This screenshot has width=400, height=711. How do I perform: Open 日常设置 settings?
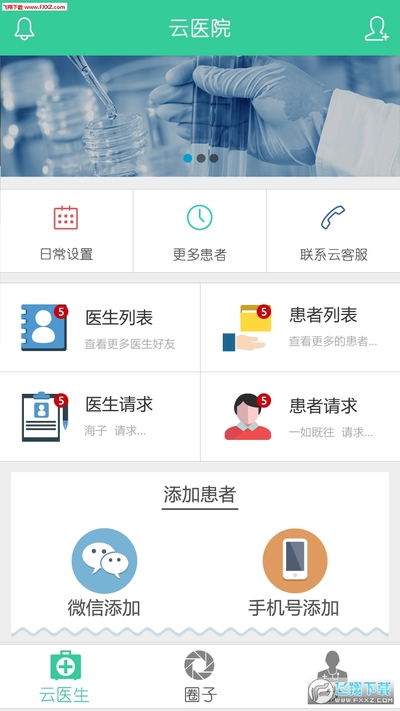tap(66, 231)
